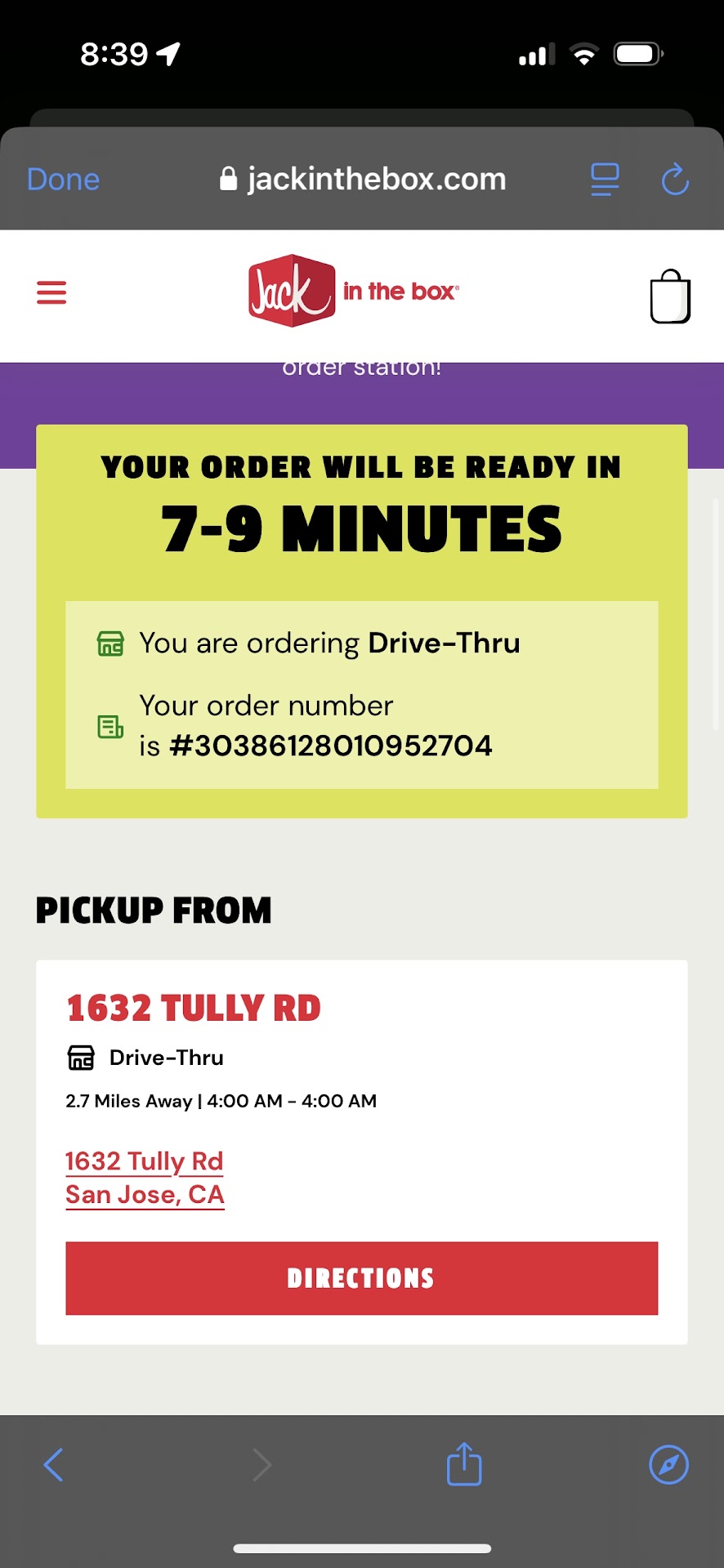The width and height of the screenshot is (724, 1568).
Task: Share this page
Action: click(464, 1463)
